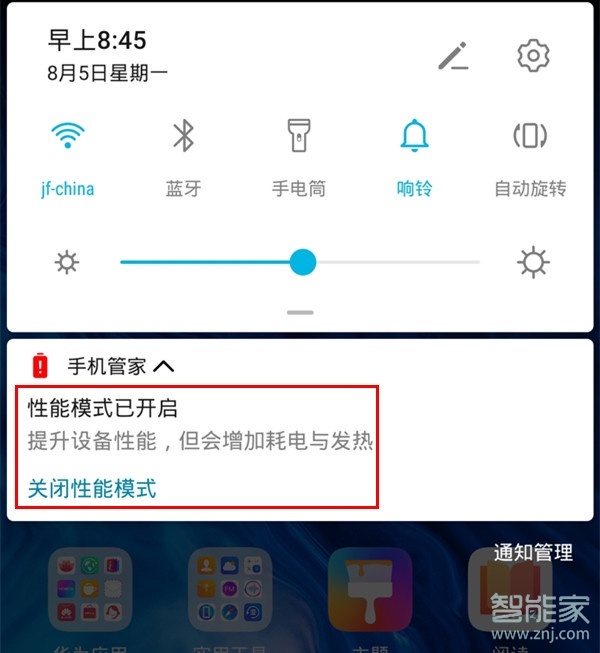Open the 性能模式已开启 notification
This screenshot has height=653, width=600.
point(200,425)
